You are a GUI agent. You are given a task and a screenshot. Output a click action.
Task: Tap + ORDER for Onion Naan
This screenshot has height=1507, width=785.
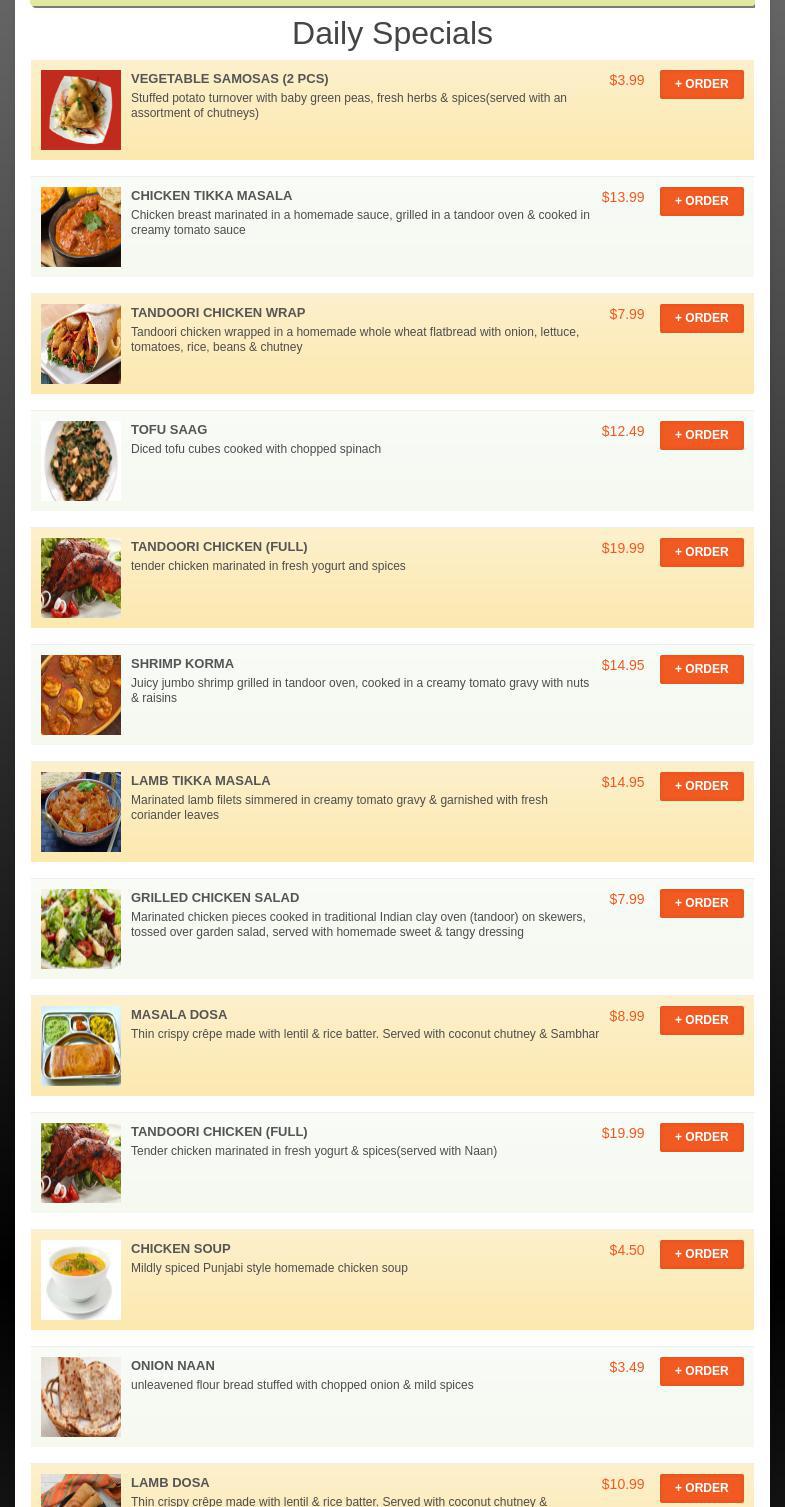(x=701, y=1371)
